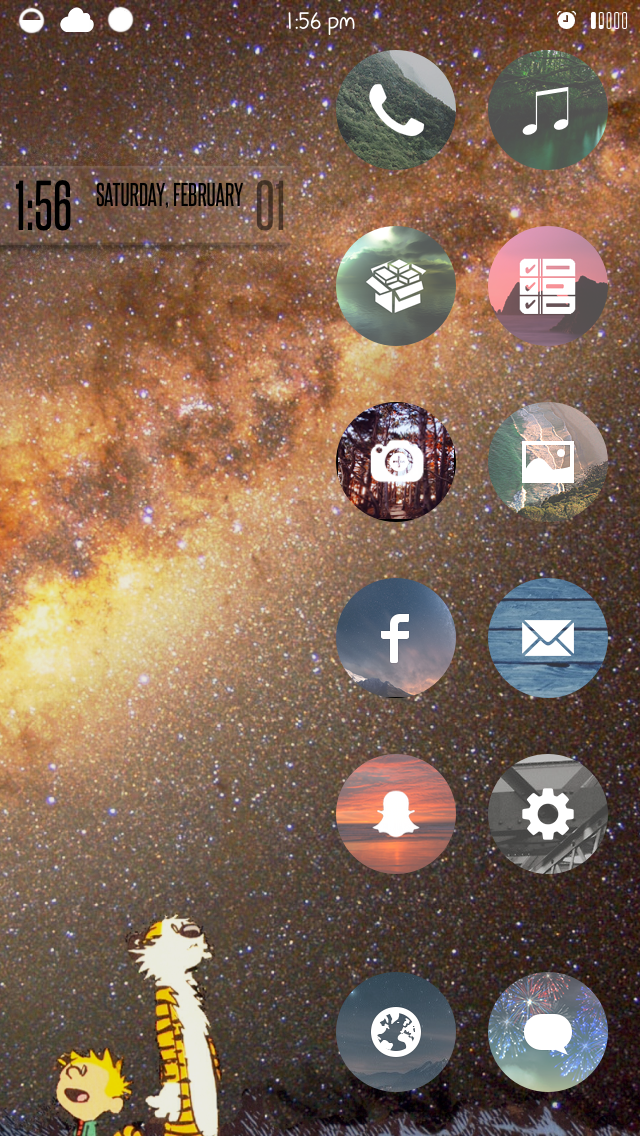The height and width of the screenshot is (1136, 640).
Task: Open the browser globe icon
Action: (396, 1032)
